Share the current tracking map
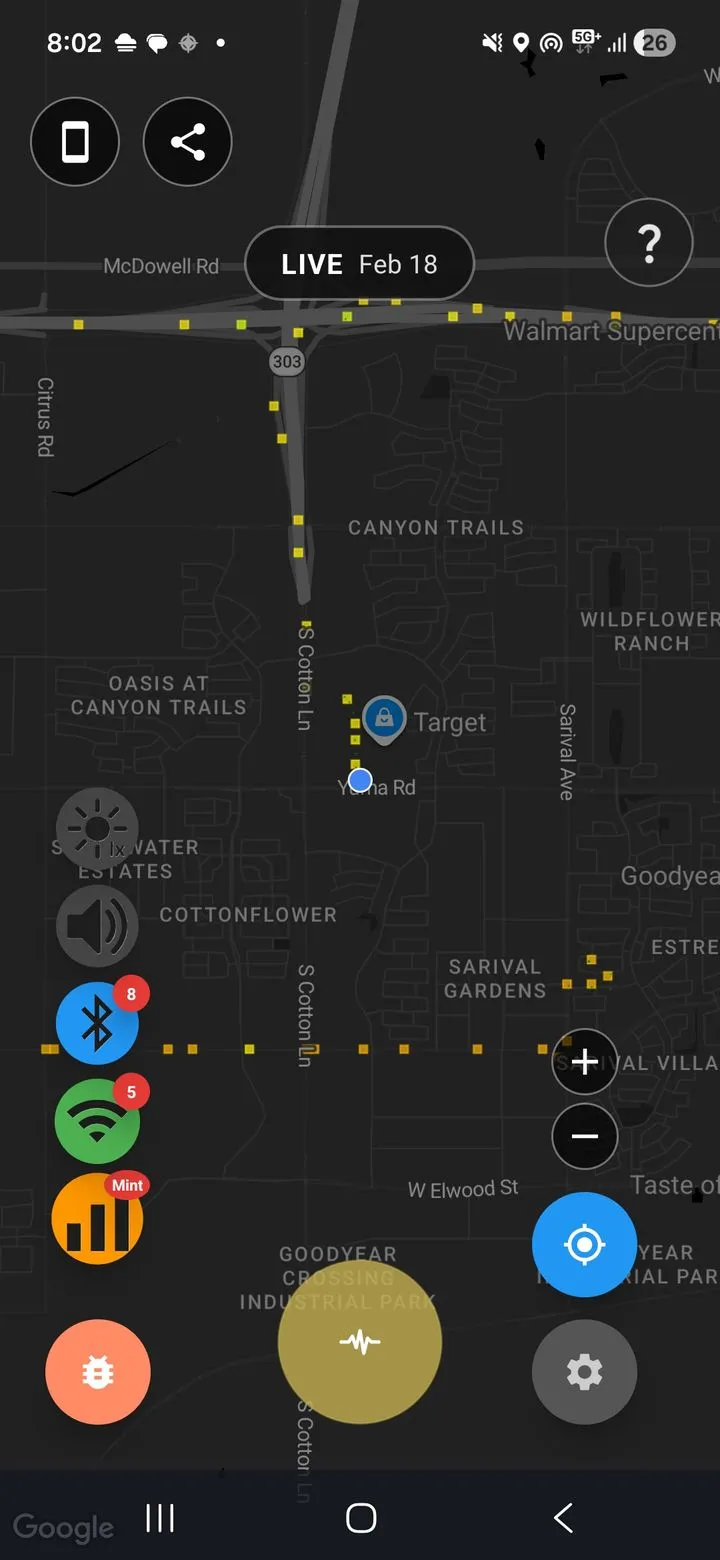 point(187,142)
